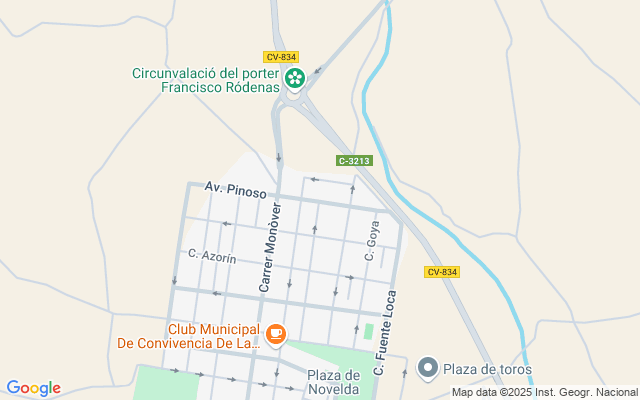Tap the Plaza de toros location pin
The image size is (640, 400).
tap(427, 369)
